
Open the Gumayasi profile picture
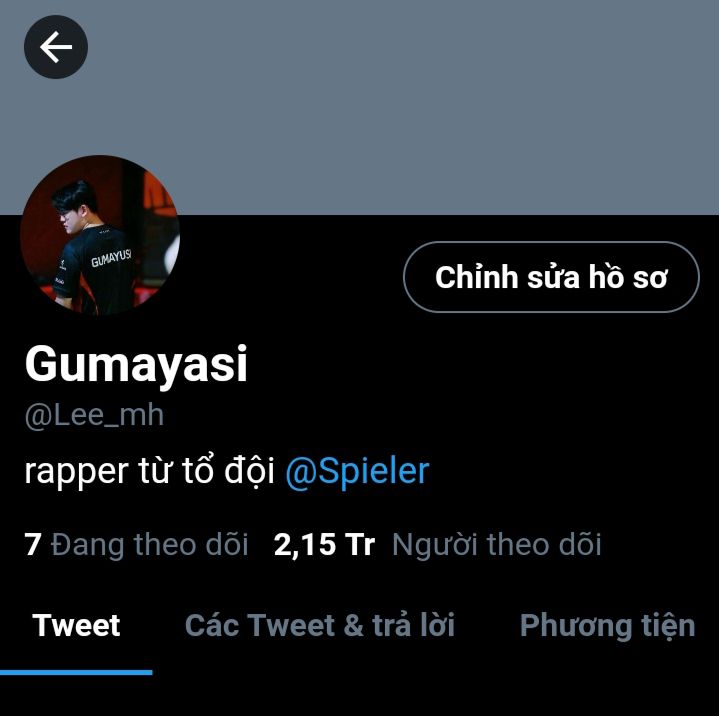pos(100,235)
